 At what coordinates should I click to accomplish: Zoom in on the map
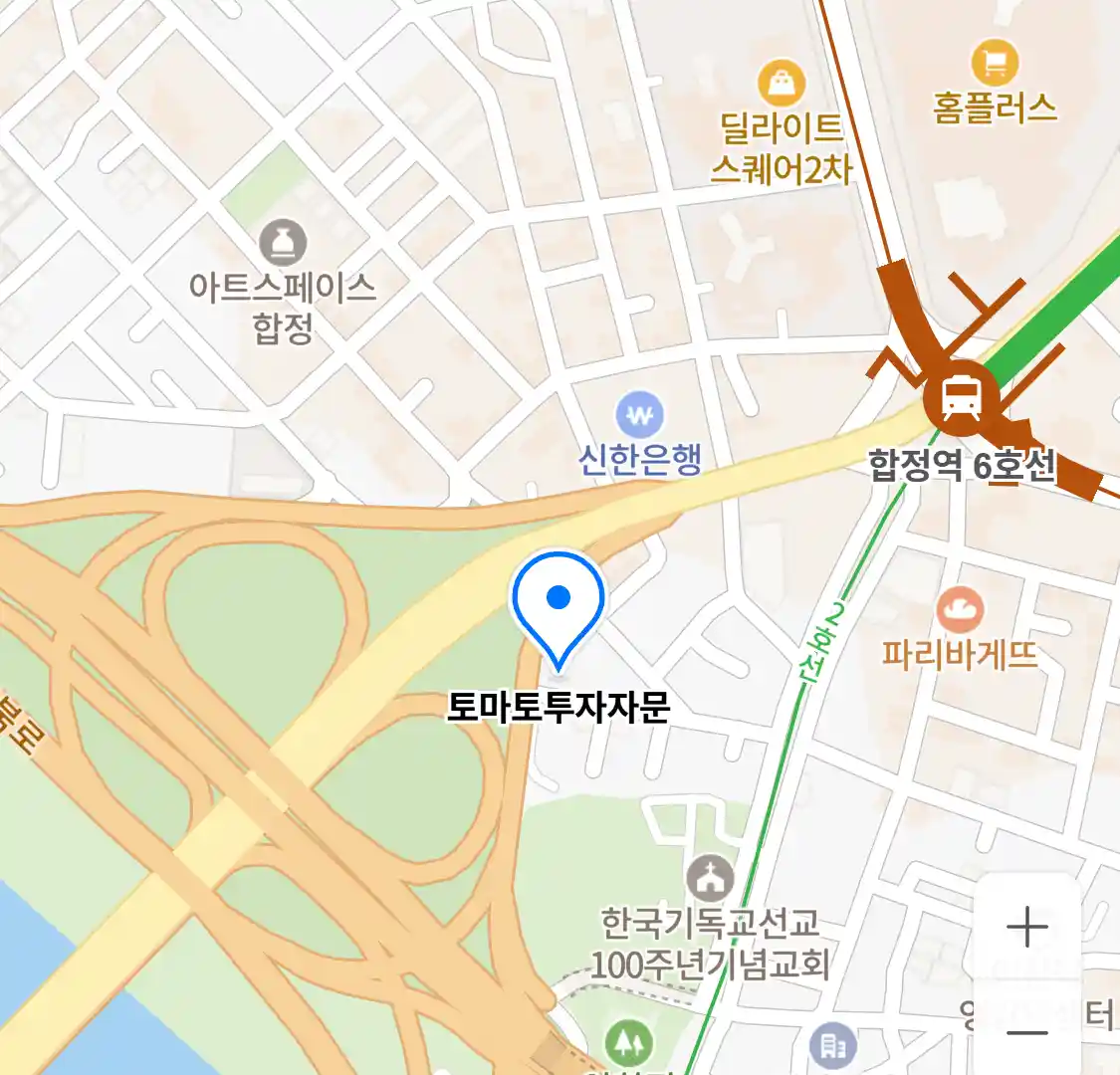click(1026, 928)
